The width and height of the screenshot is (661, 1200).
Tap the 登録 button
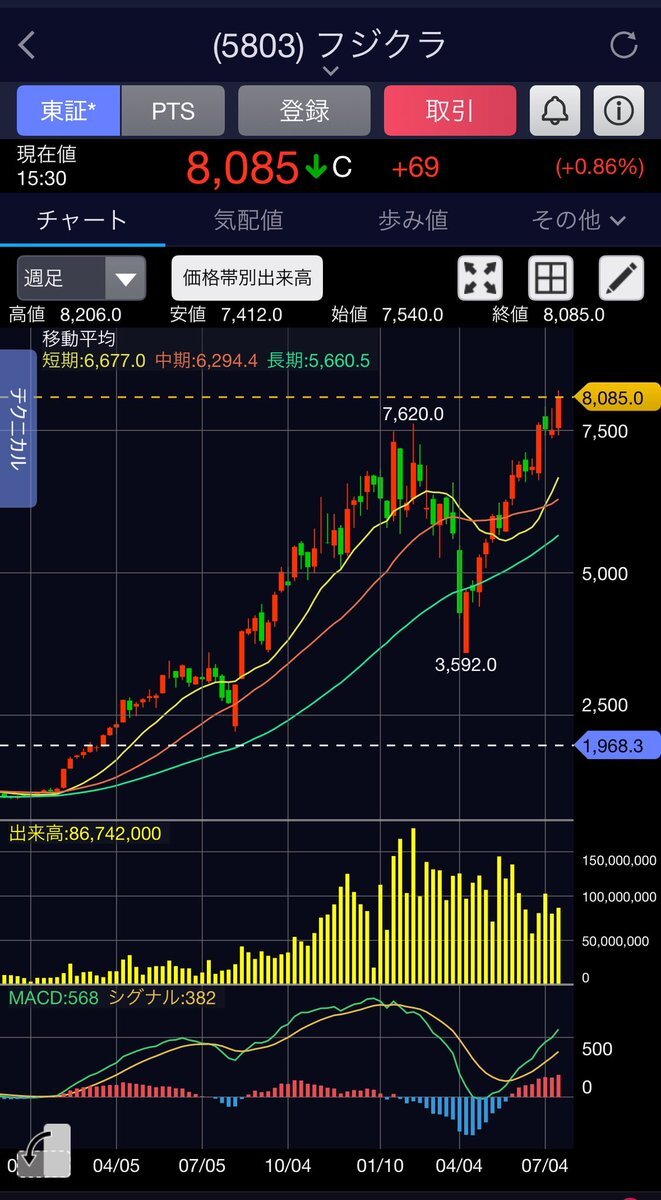[304, 110]
